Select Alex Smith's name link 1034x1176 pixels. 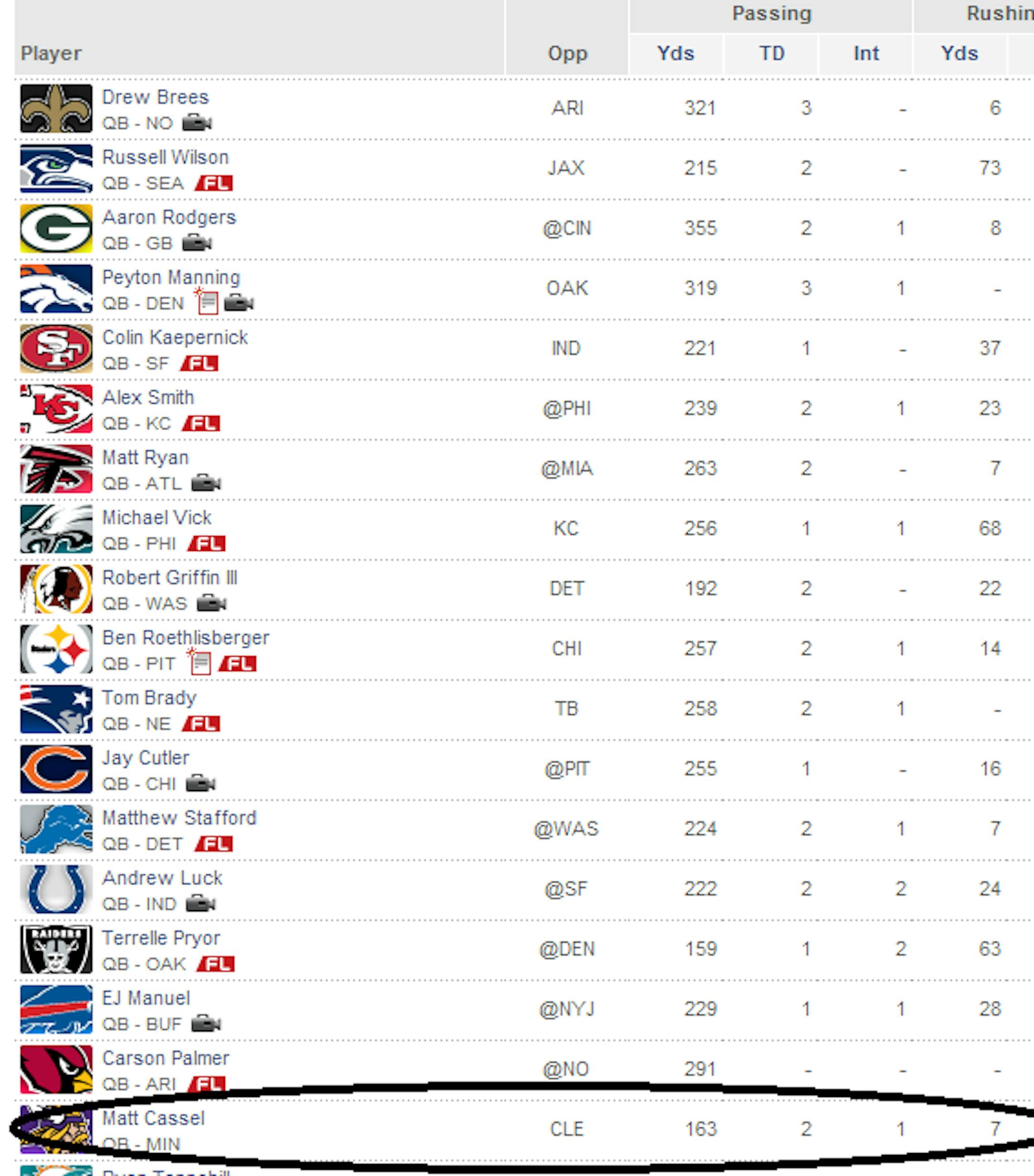click(148, 397)
